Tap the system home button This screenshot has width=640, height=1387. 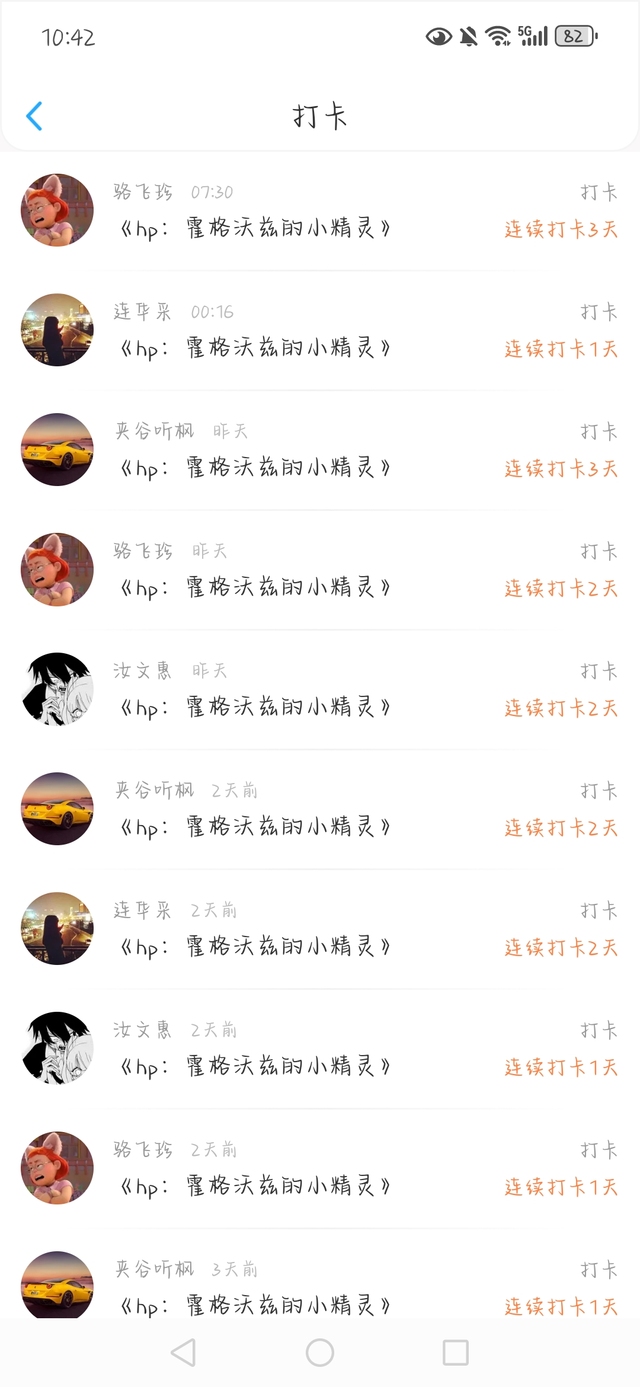click(x=320, y=1353)
